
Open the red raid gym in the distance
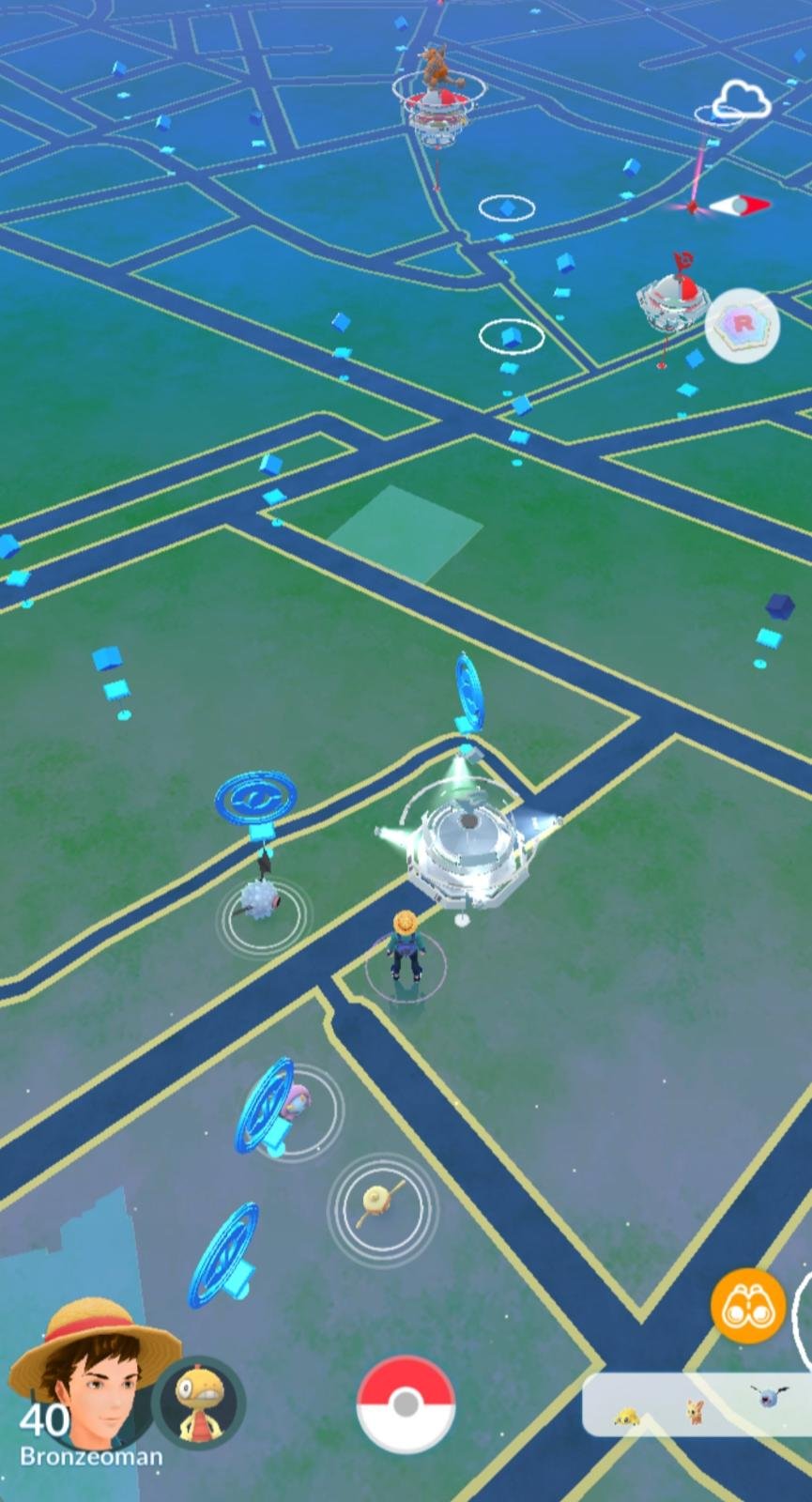point(436,108)
